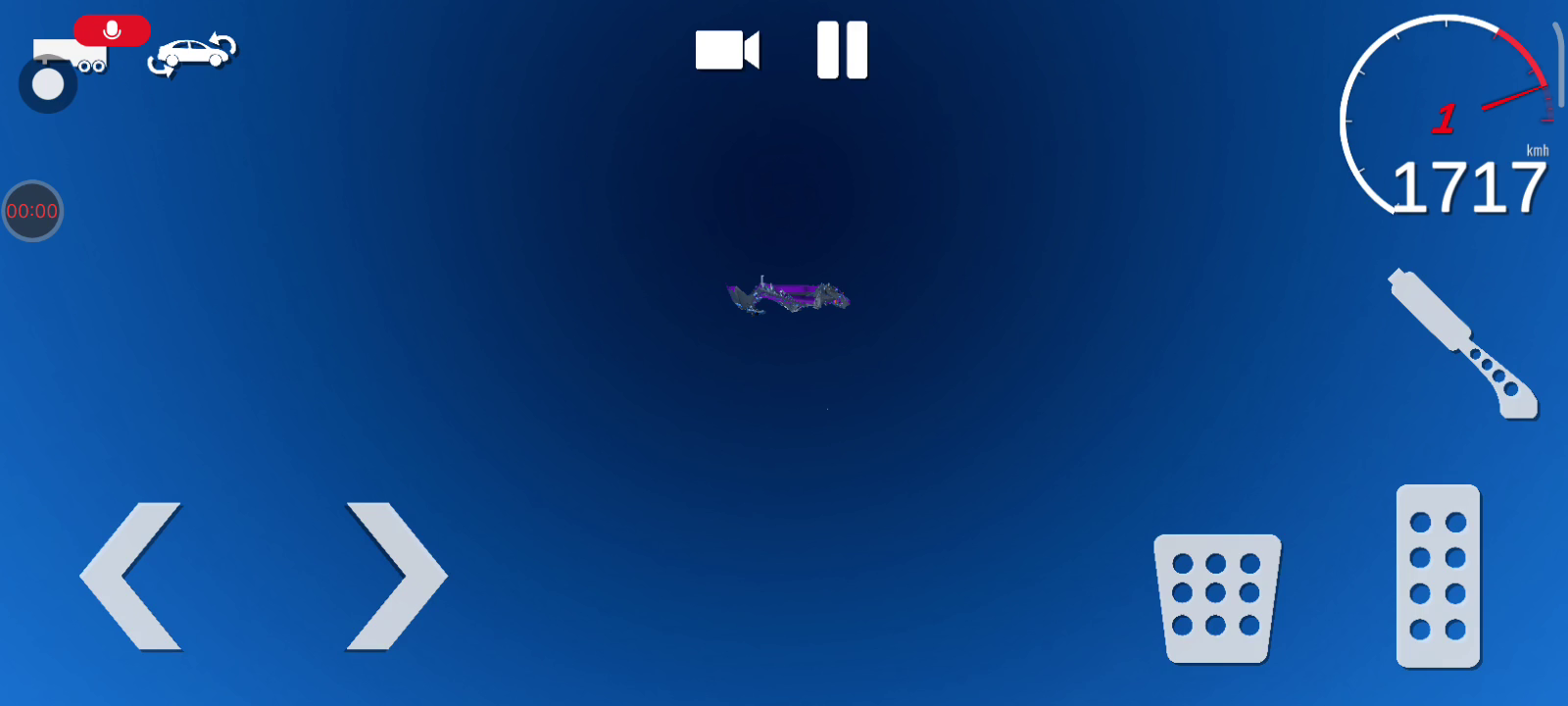Switch the camera view
The image size is (1568, 706).
[726, 50]
